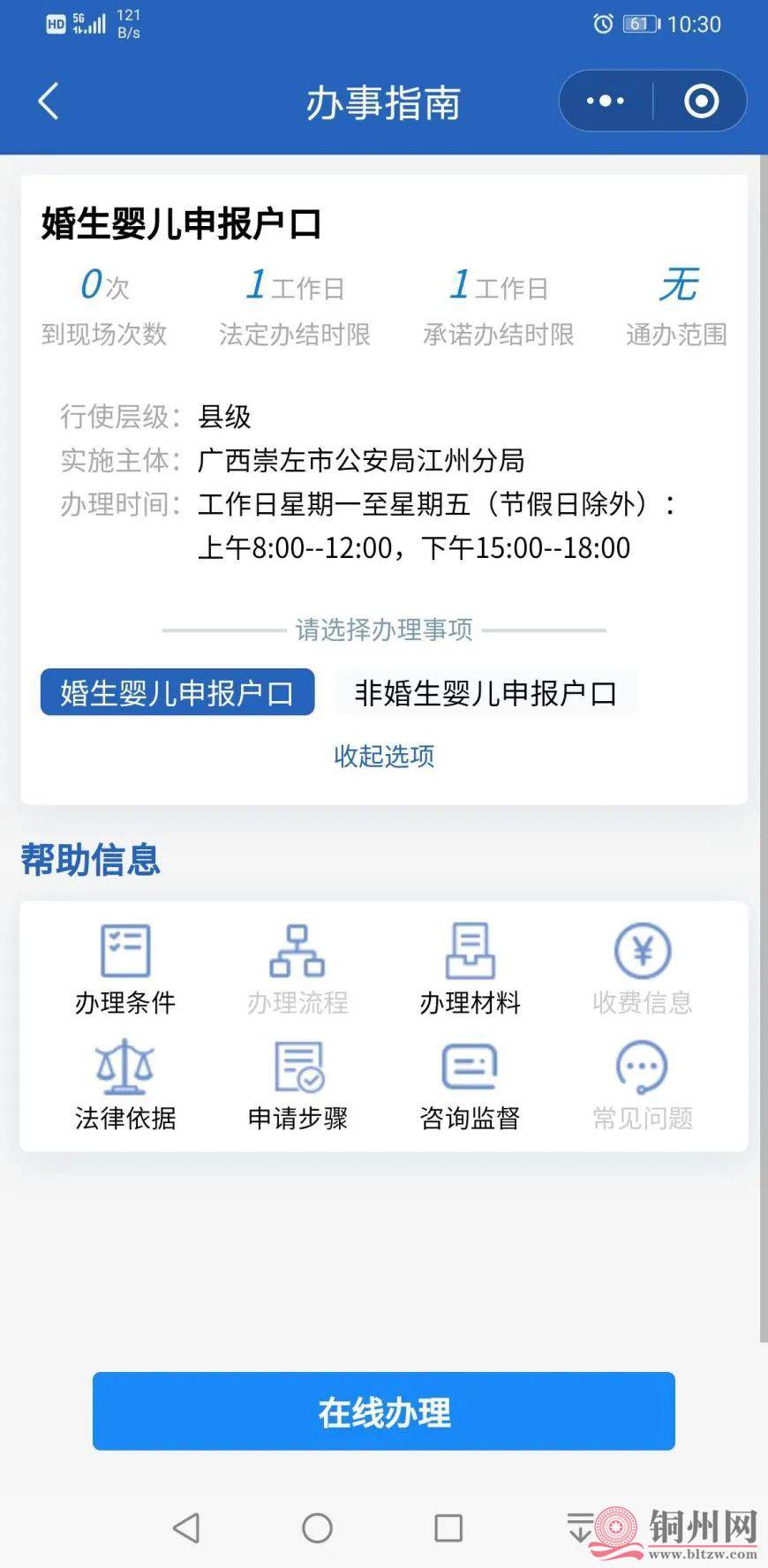This screenshot has height=1568, width=768.
Task: Open 咨询监督 consultation info
Action: click(470, 1085)
